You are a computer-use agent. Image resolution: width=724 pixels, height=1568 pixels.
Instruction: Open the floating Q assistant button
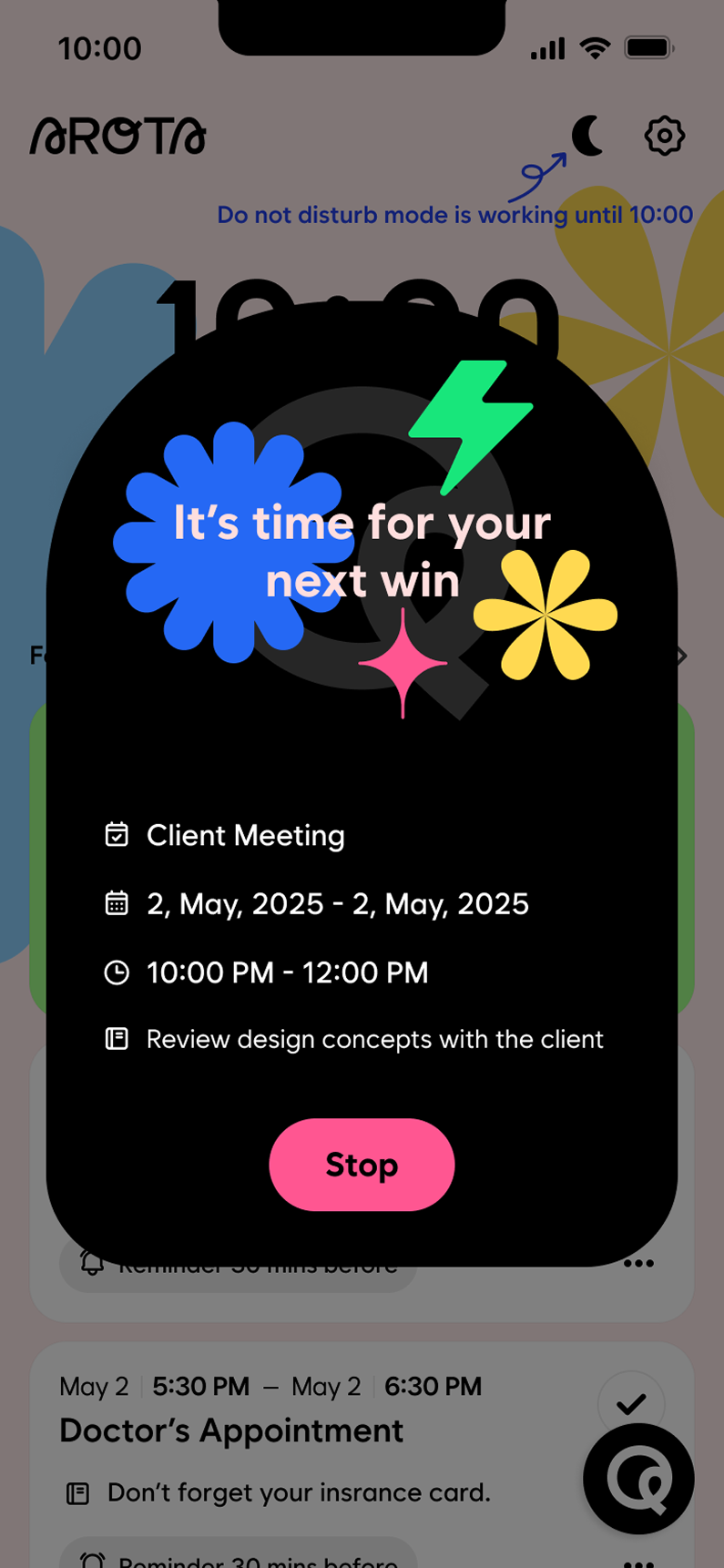[638, 1479]
